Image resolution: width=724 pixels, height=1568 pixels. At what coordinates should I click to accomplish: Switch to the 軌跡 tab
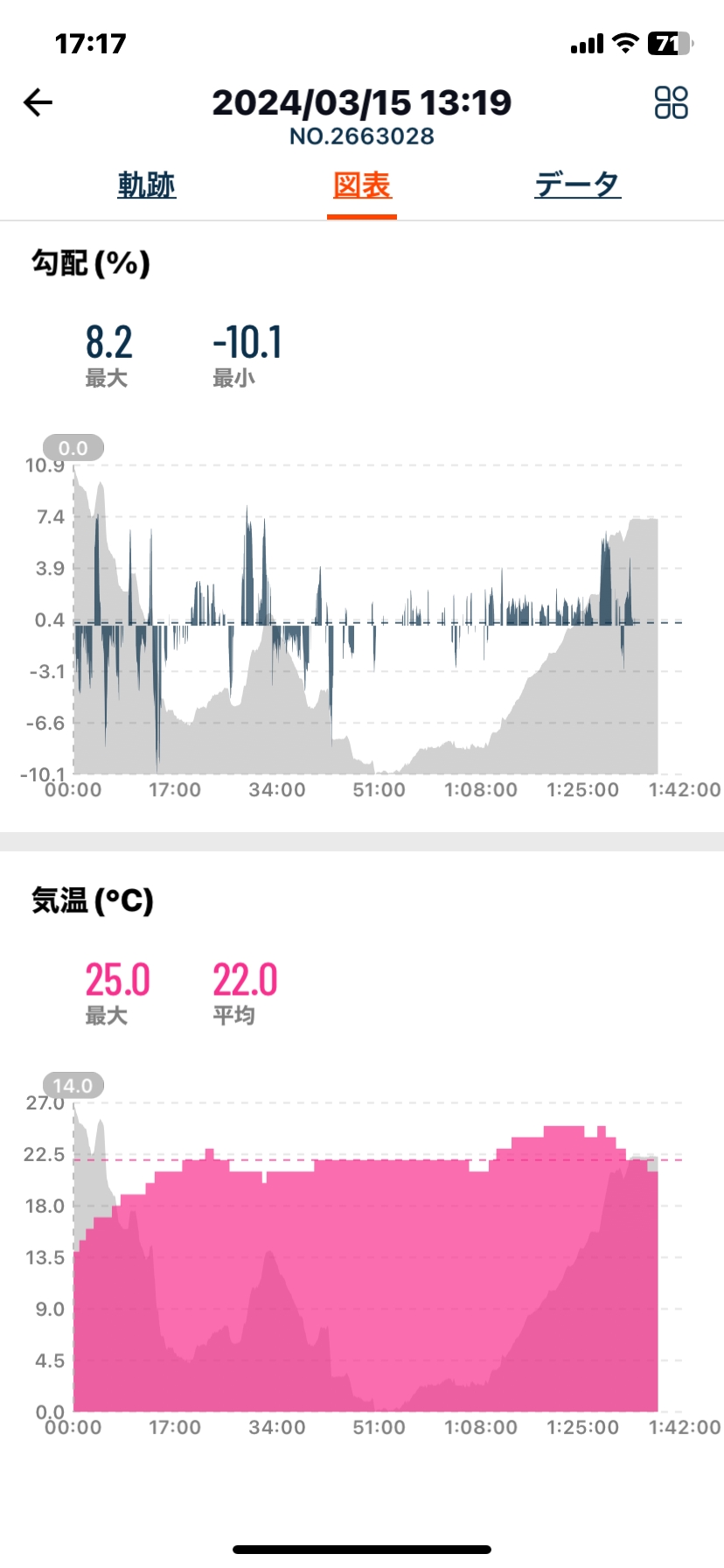click(x=147, y=185)
